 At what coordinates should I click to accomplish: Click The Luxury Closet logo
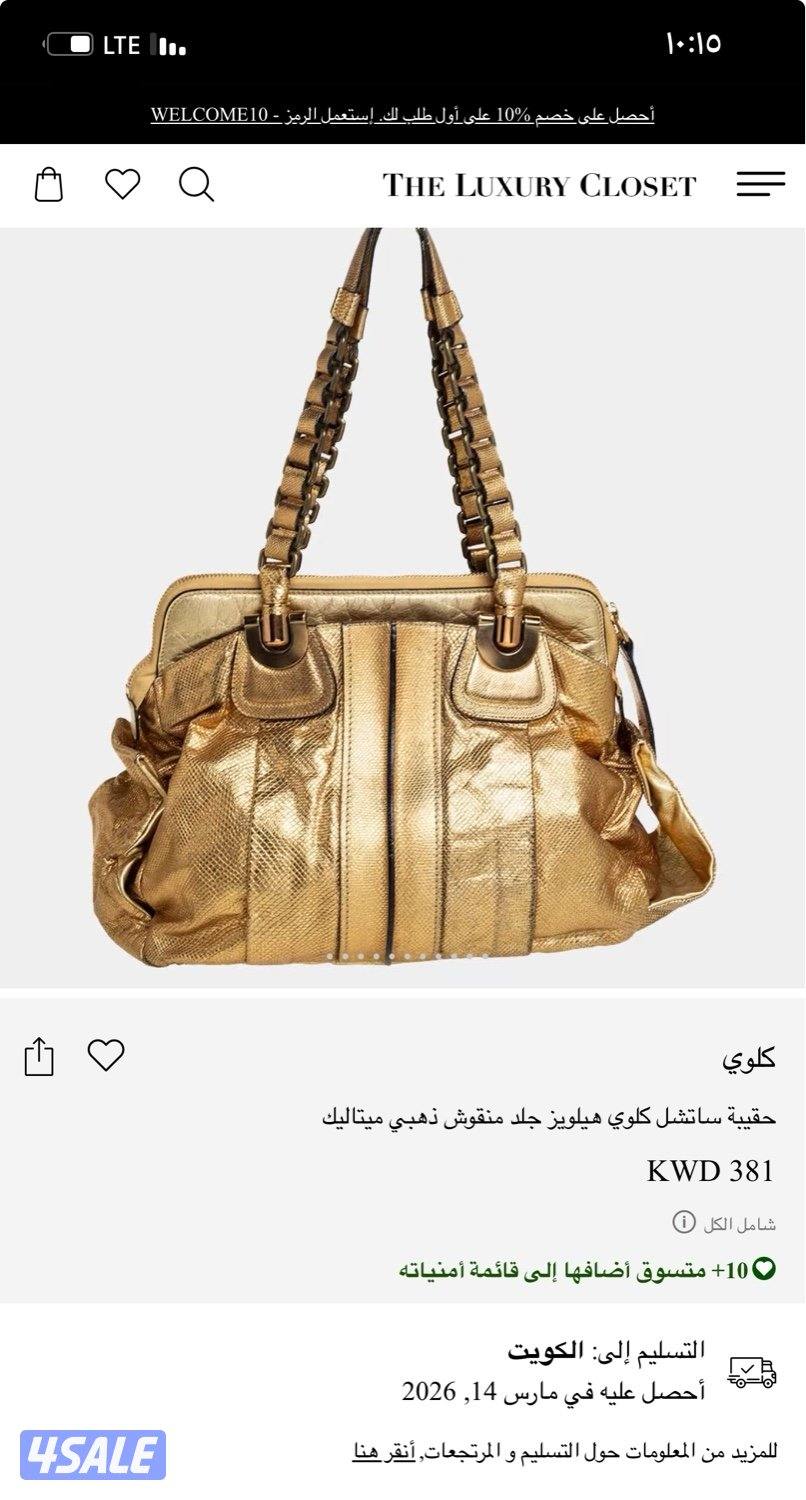pyautogui.click(x=539, y=185)
